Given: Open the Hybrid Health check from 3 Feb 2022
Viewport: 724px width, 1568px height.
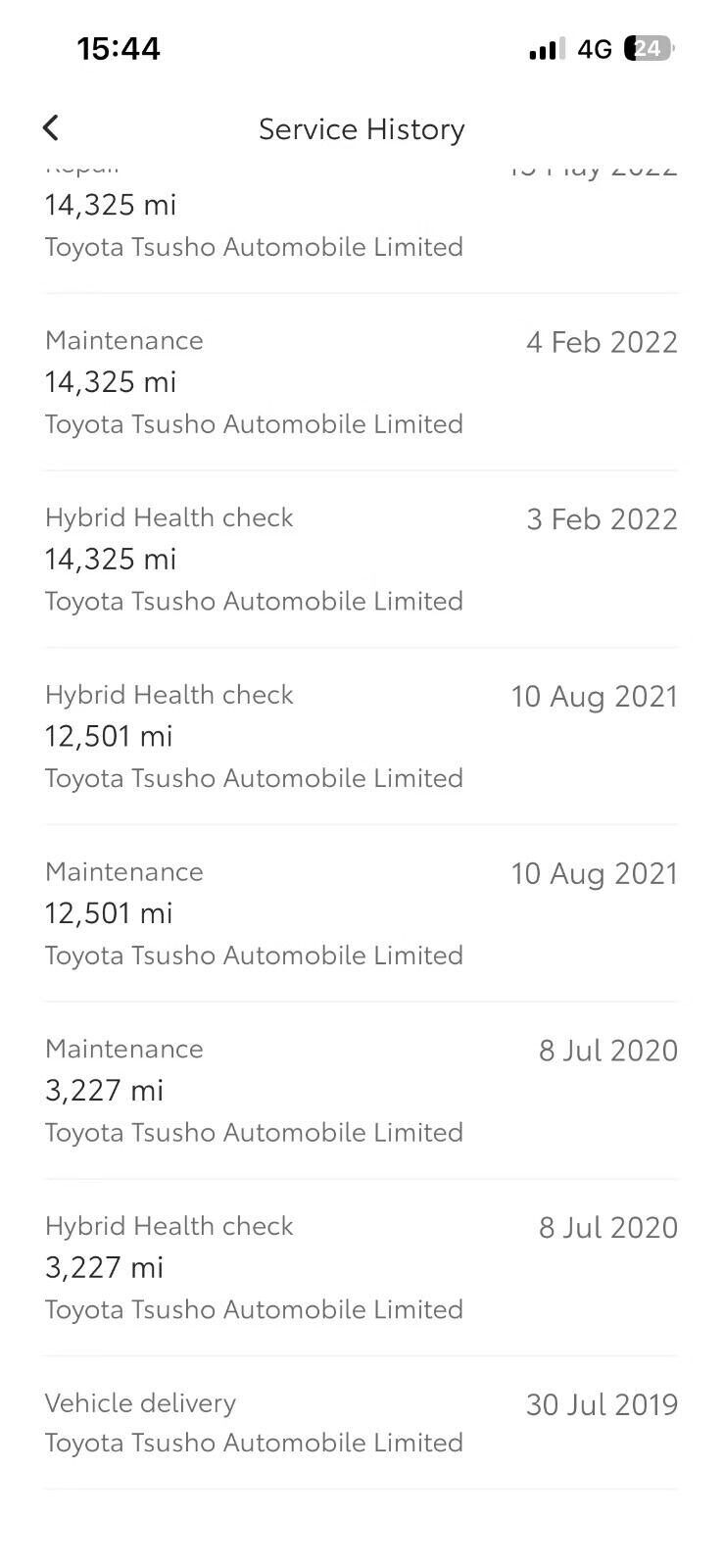Looking at the screenshot, I should [x=362, y=559].
